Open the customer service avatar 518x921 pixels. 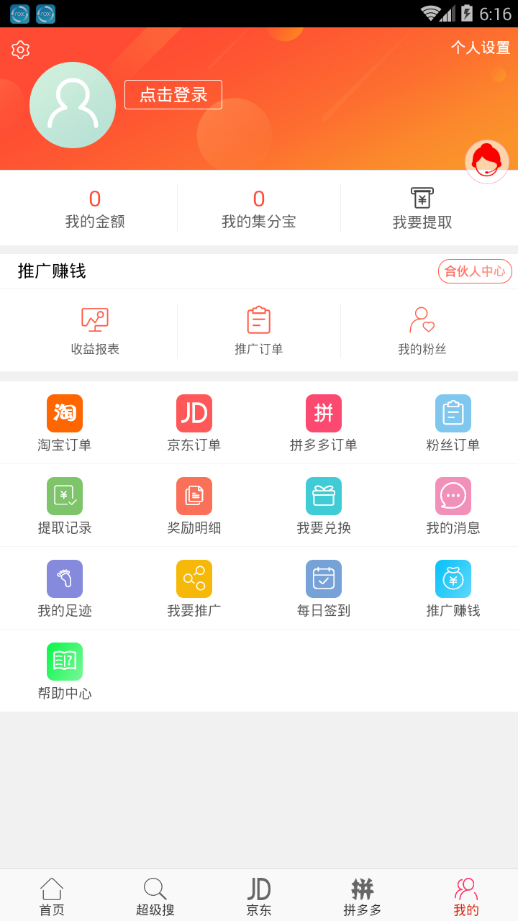click(487, 162)
